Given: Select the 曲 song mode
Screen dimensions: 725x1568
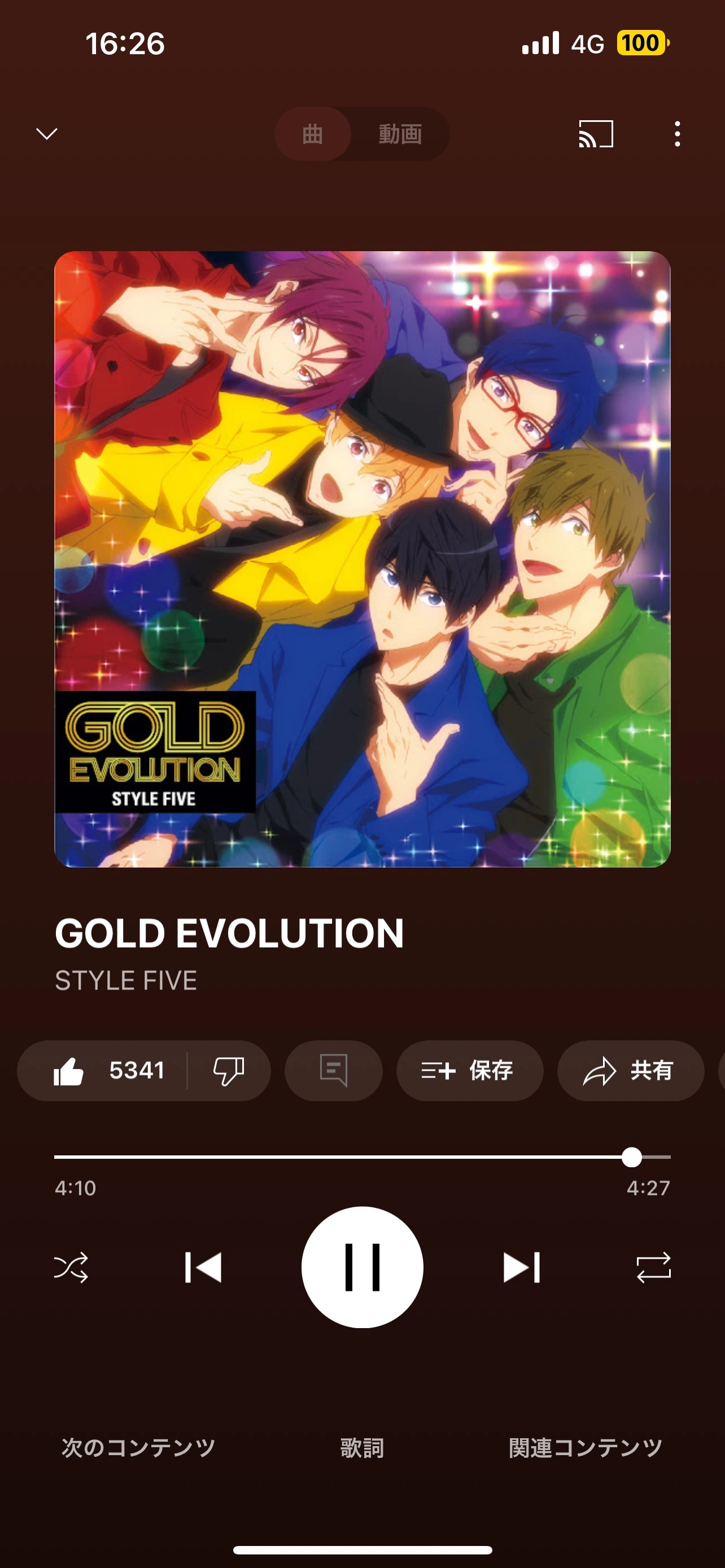Looking at the screenshot, I should coord(312,134).
